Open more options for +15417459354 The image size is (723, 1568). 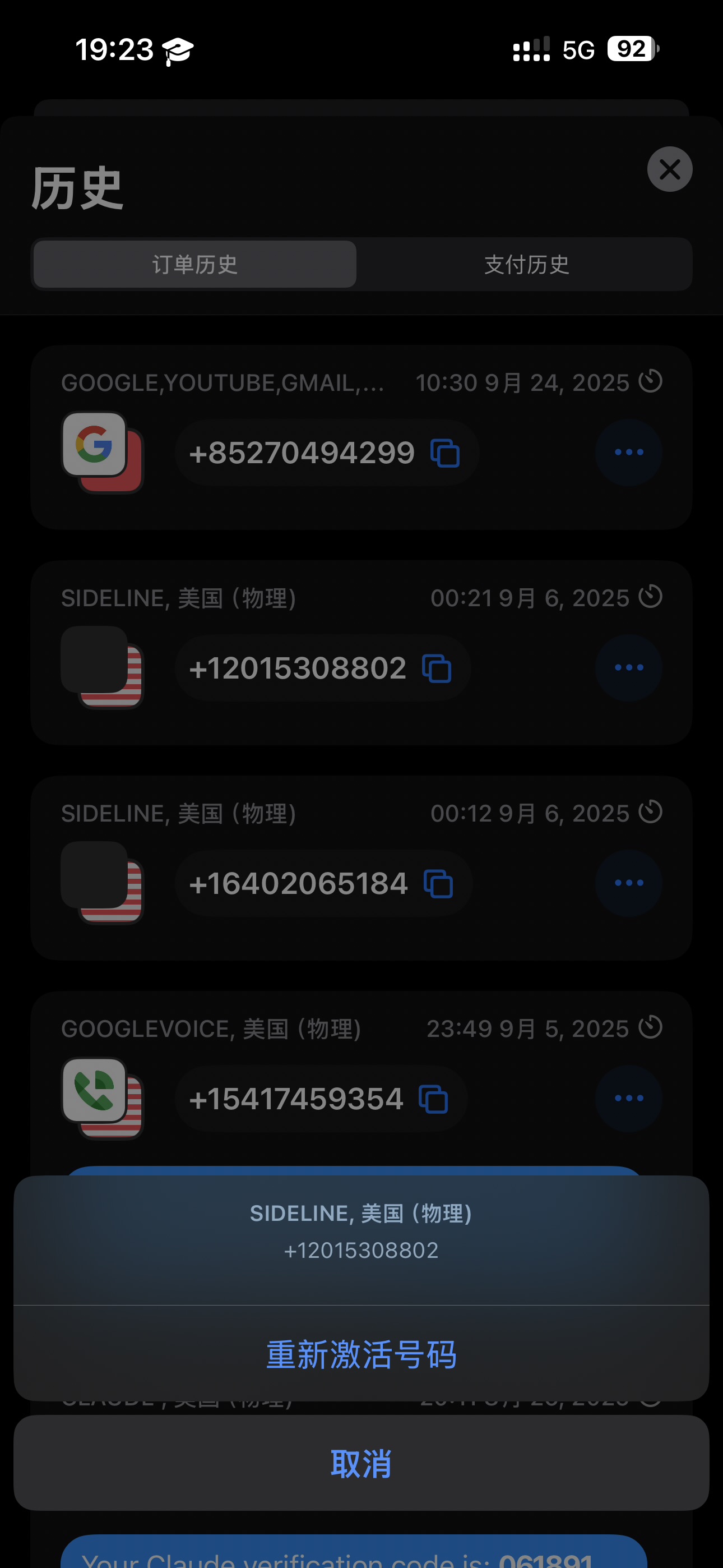click(x=629, y=1098)
